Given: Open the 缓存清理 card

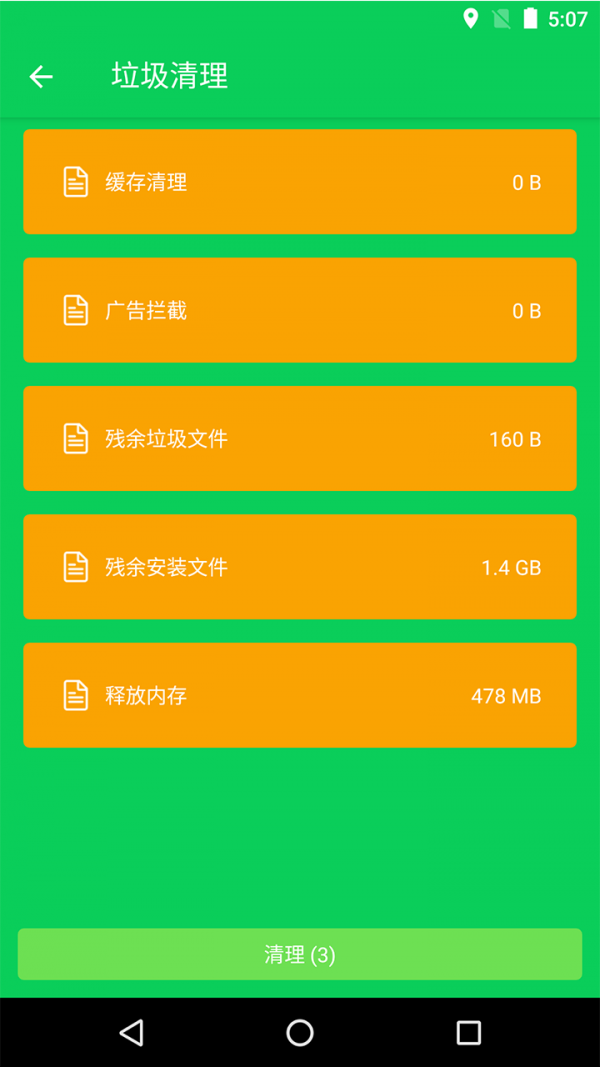Looking at the screenshot, I should point(300,182).
